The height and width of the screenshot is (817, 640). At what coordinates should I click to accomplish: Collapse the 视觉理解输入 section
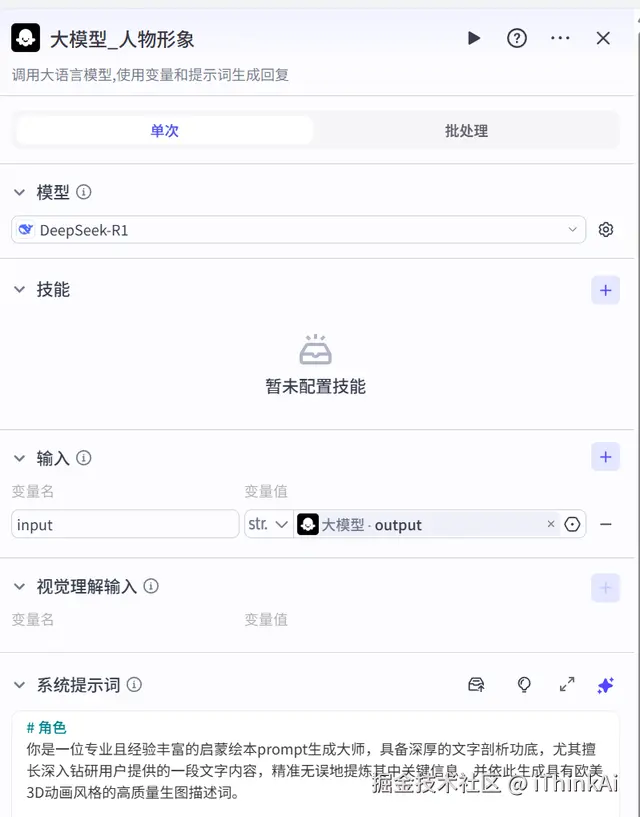pos(19,587)
